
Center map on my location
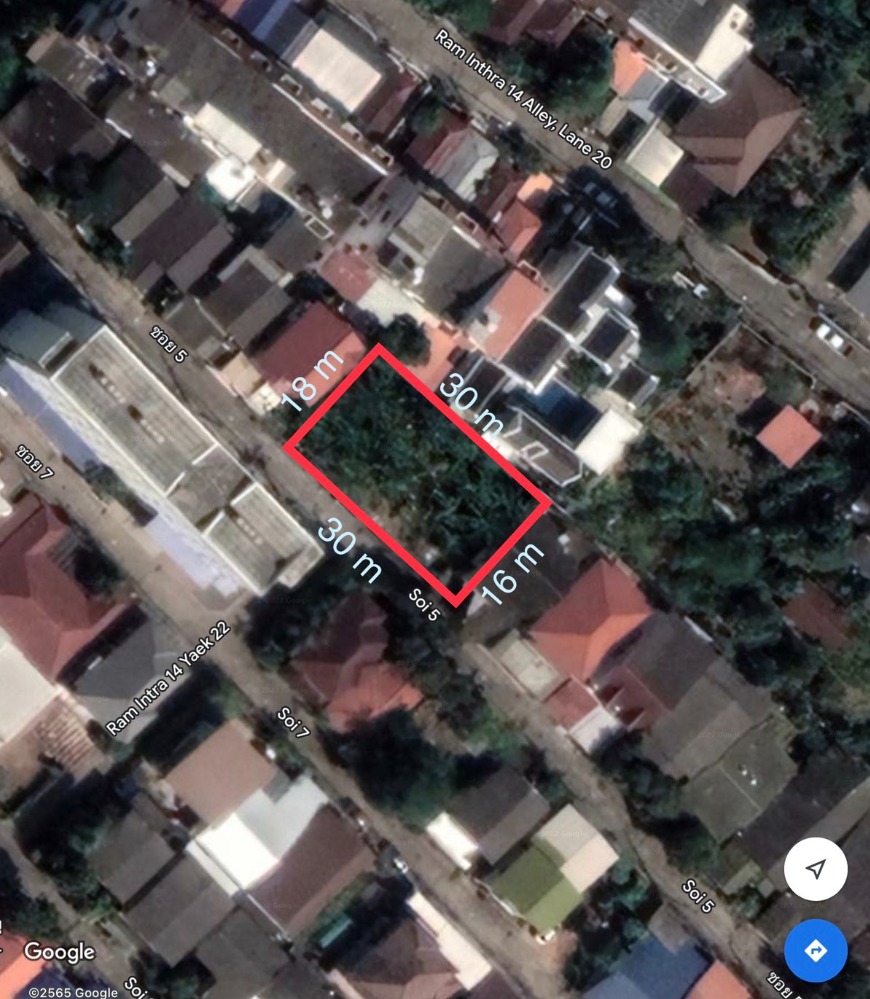click(x=815, y=869)
